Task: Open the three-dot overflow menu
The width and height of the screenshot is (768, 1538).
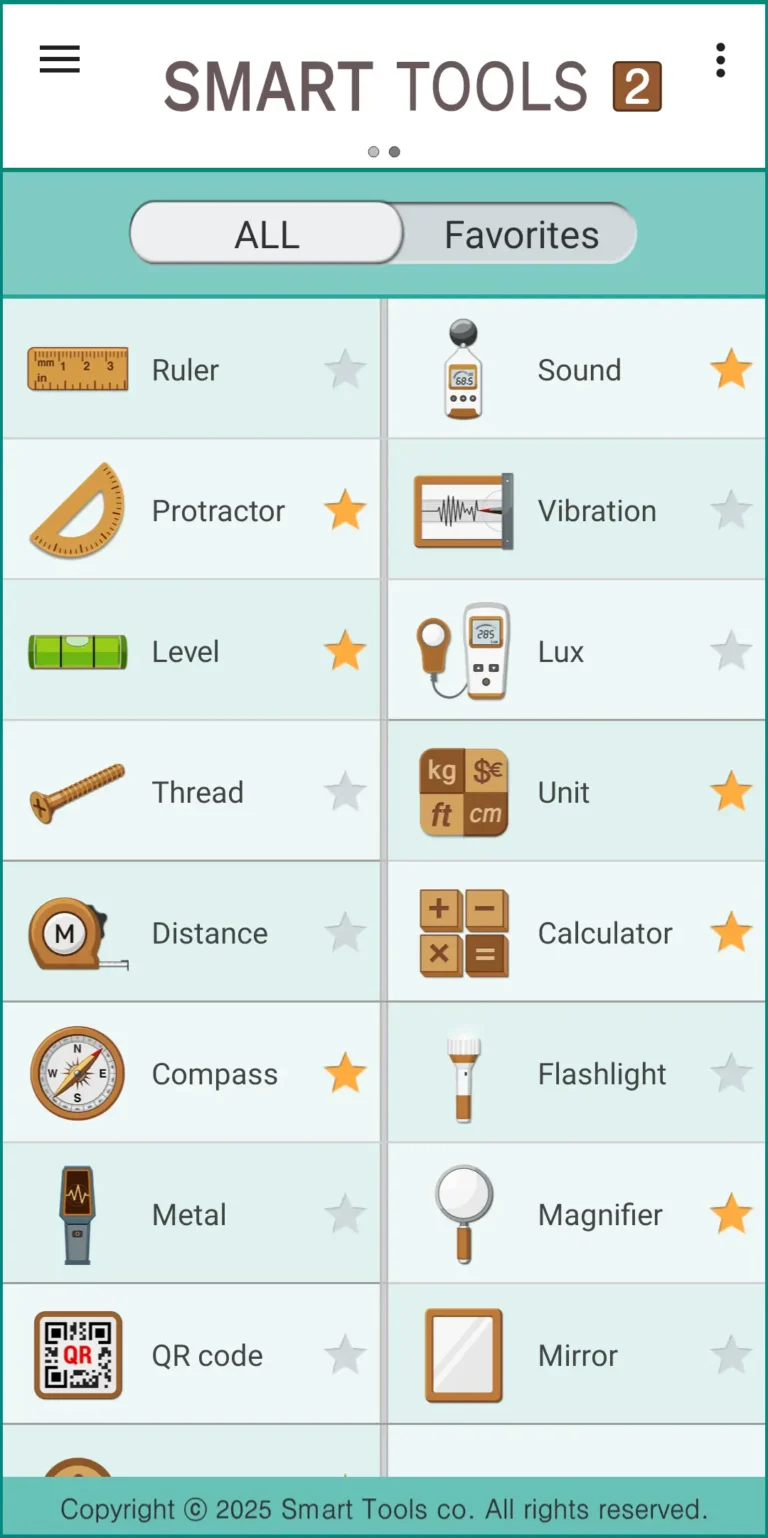Action: point(720,60)
